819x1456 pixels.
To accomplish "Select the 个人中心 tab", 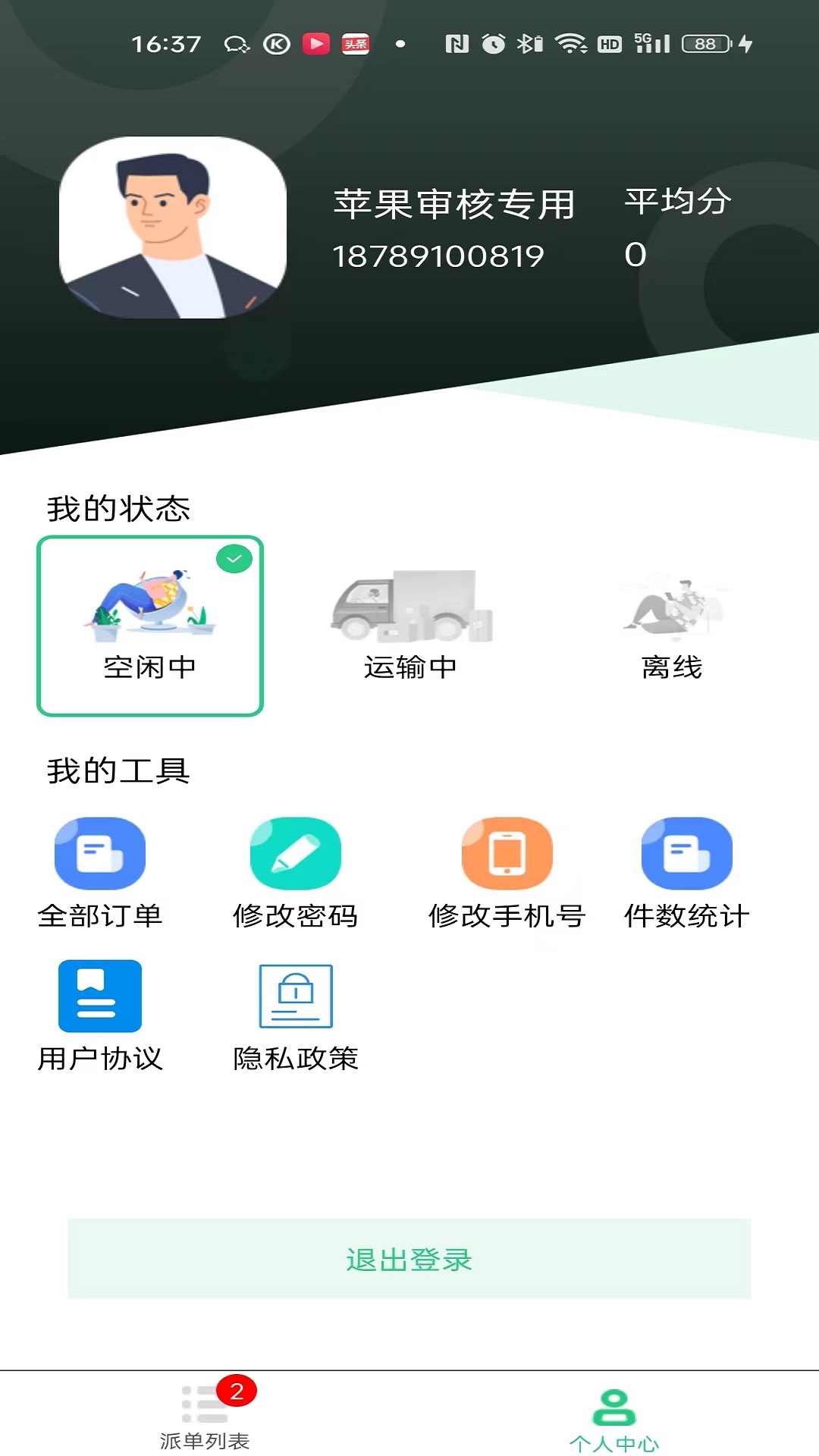I will (614, 1417).
